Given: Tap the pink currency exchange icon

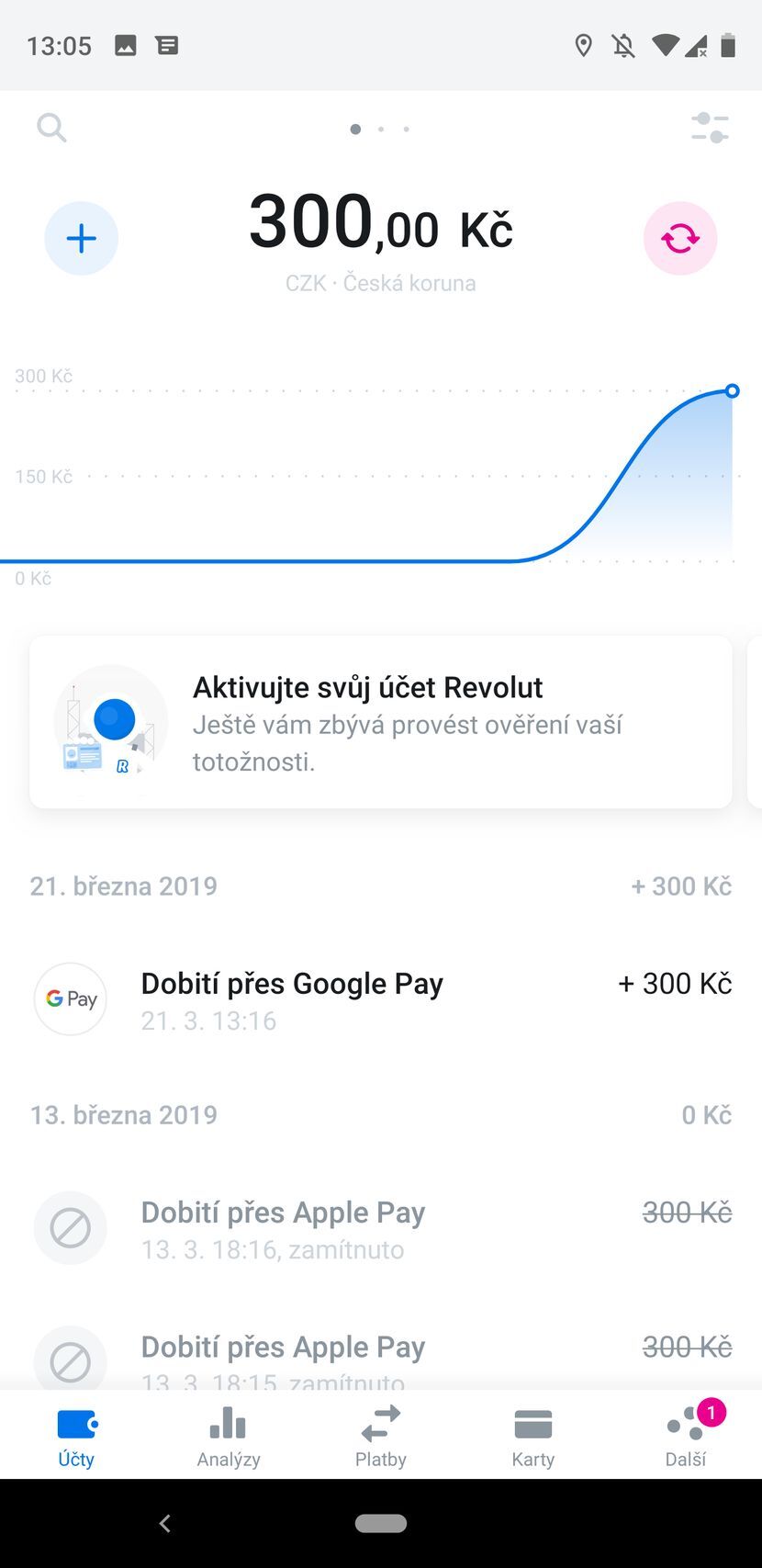Looking at the screenshot, I should (680, 238).
